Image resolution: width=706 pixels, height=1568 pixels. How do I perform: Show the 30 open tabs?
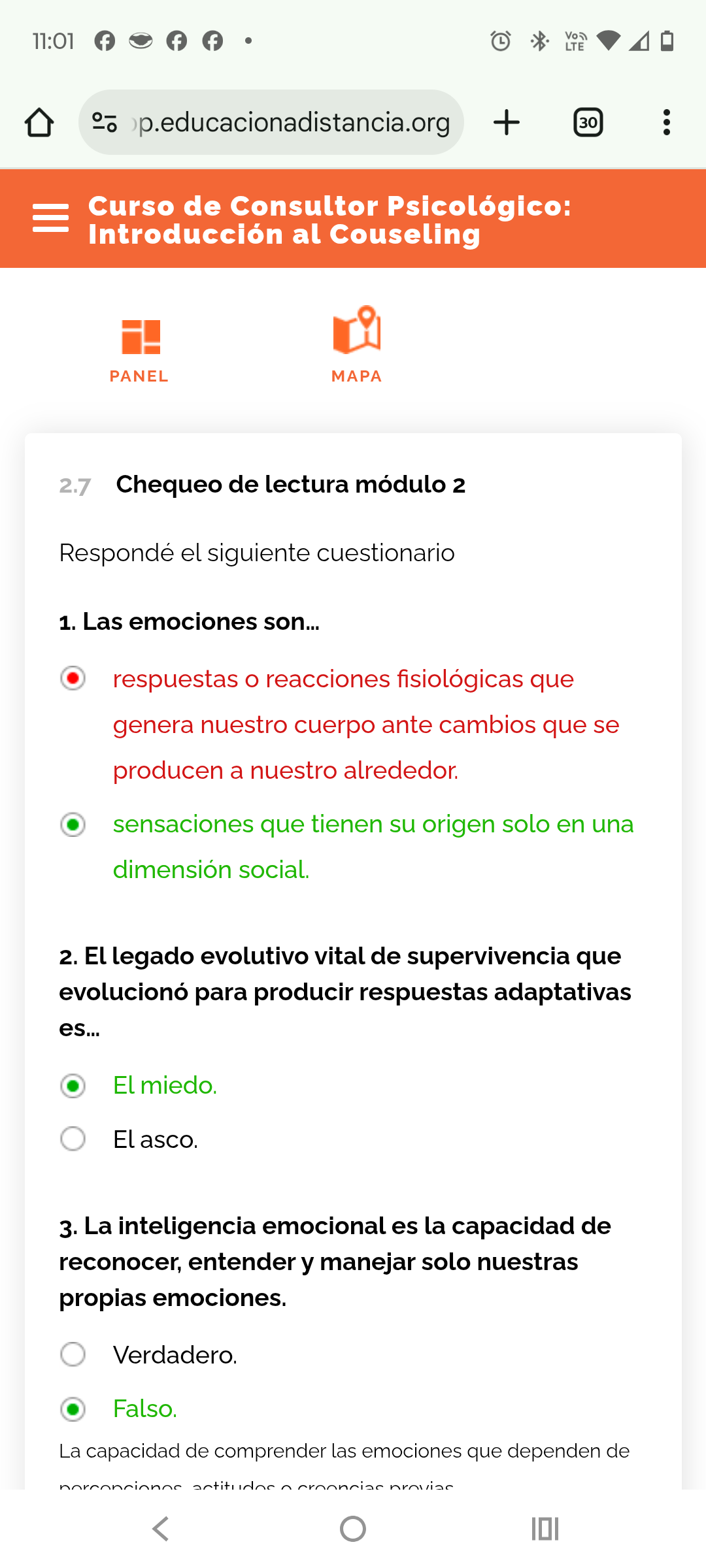(588, 122)
